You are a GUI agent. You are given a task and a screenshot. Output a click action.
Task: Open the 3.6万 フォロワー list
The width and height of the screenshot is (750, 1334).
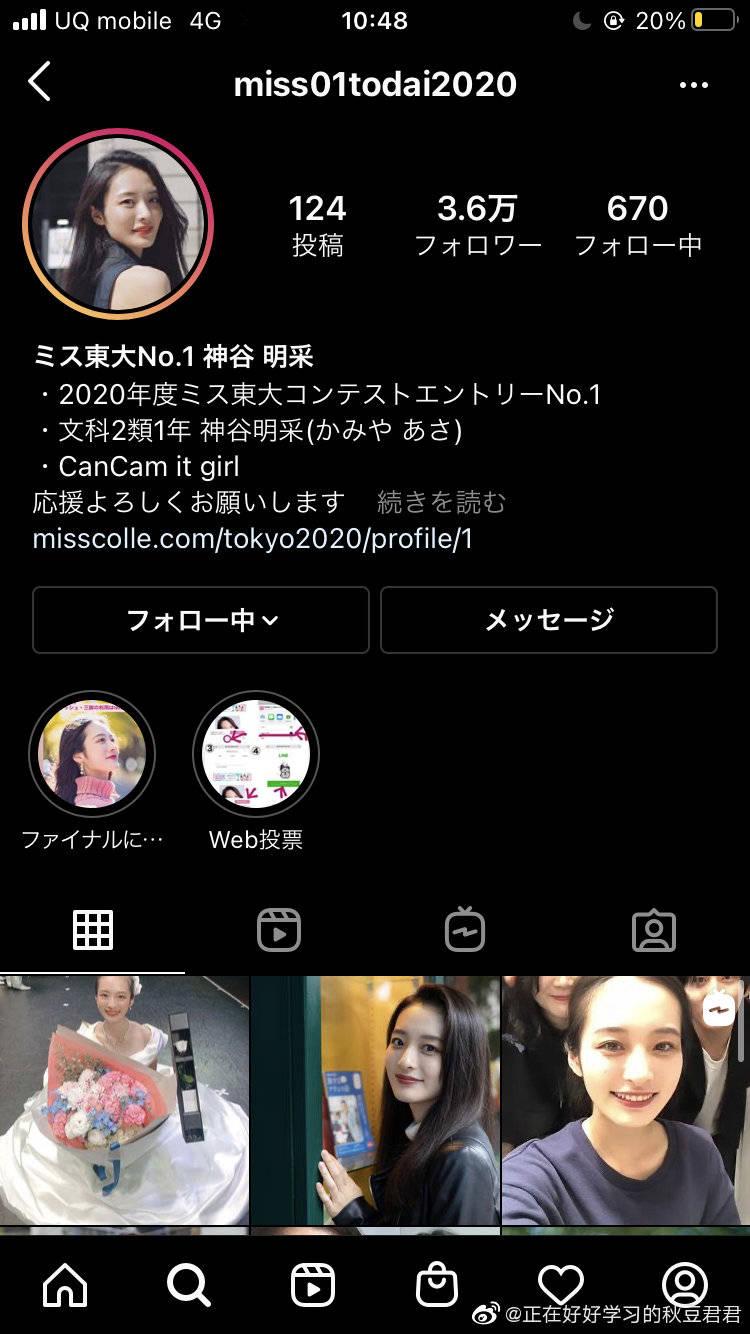(x=477, y=225)
